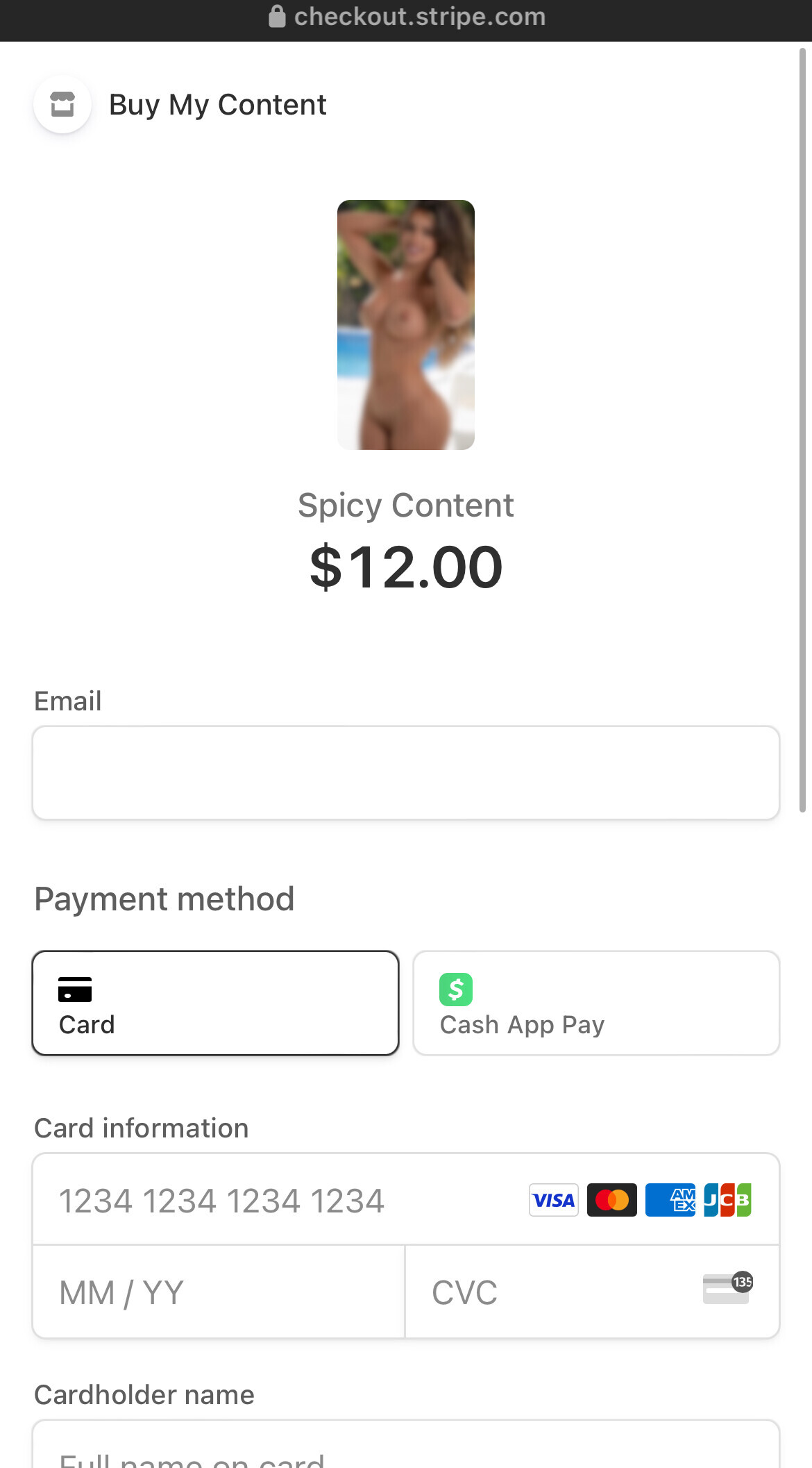Tap the MM / YY expiry field
812x1468 pixels.
[x=219, y=1292]
